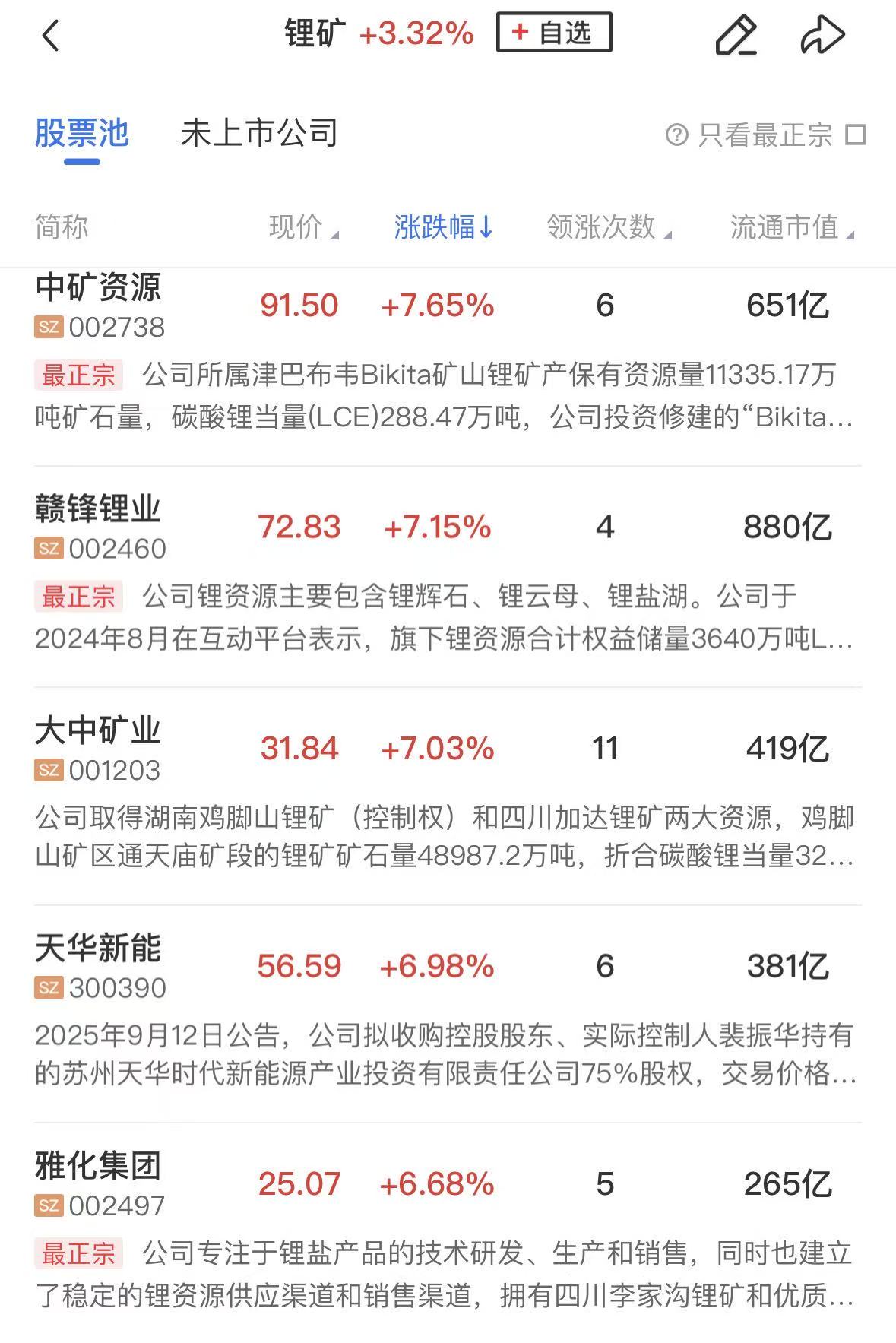Sort the list by 现价
Image resolution: width=896 pixels, height=1343 pixels.
302,226
